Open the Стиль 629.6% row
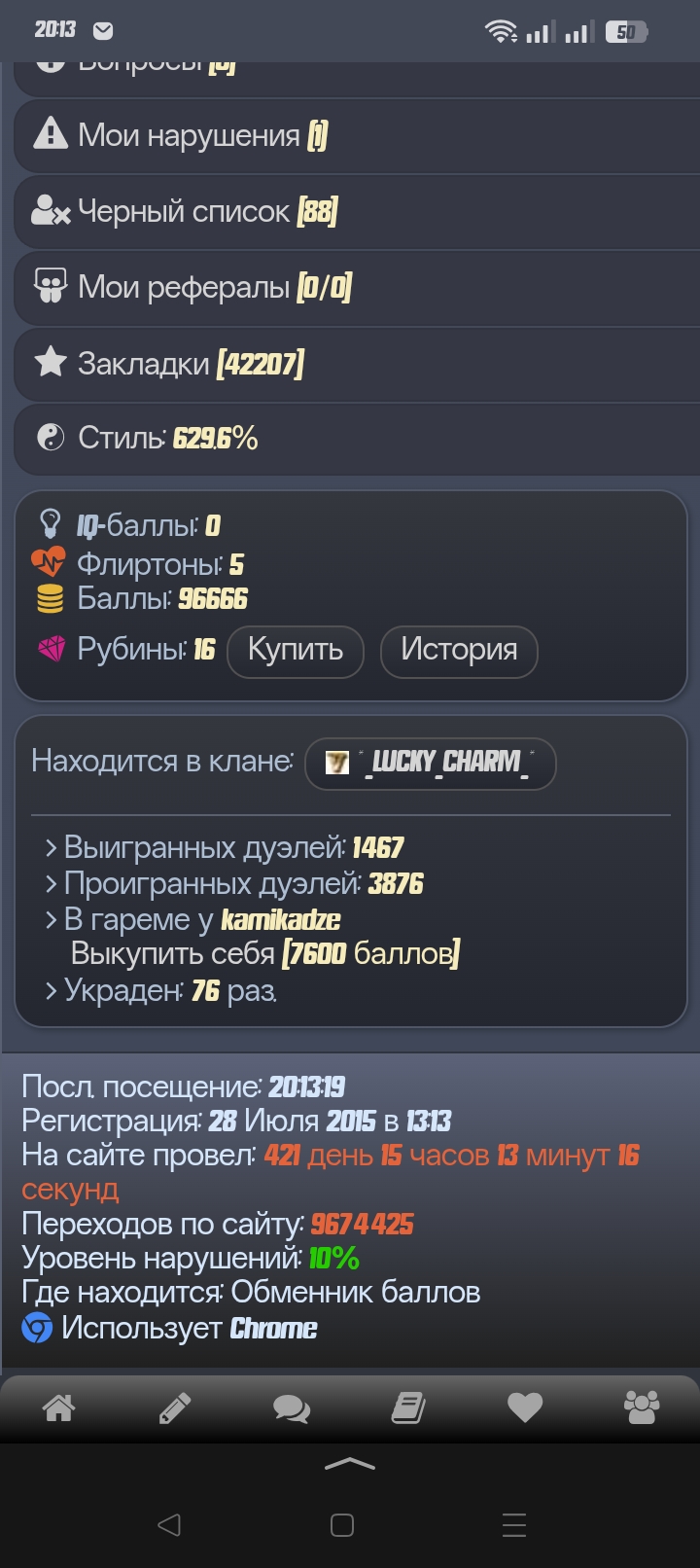 167,438
